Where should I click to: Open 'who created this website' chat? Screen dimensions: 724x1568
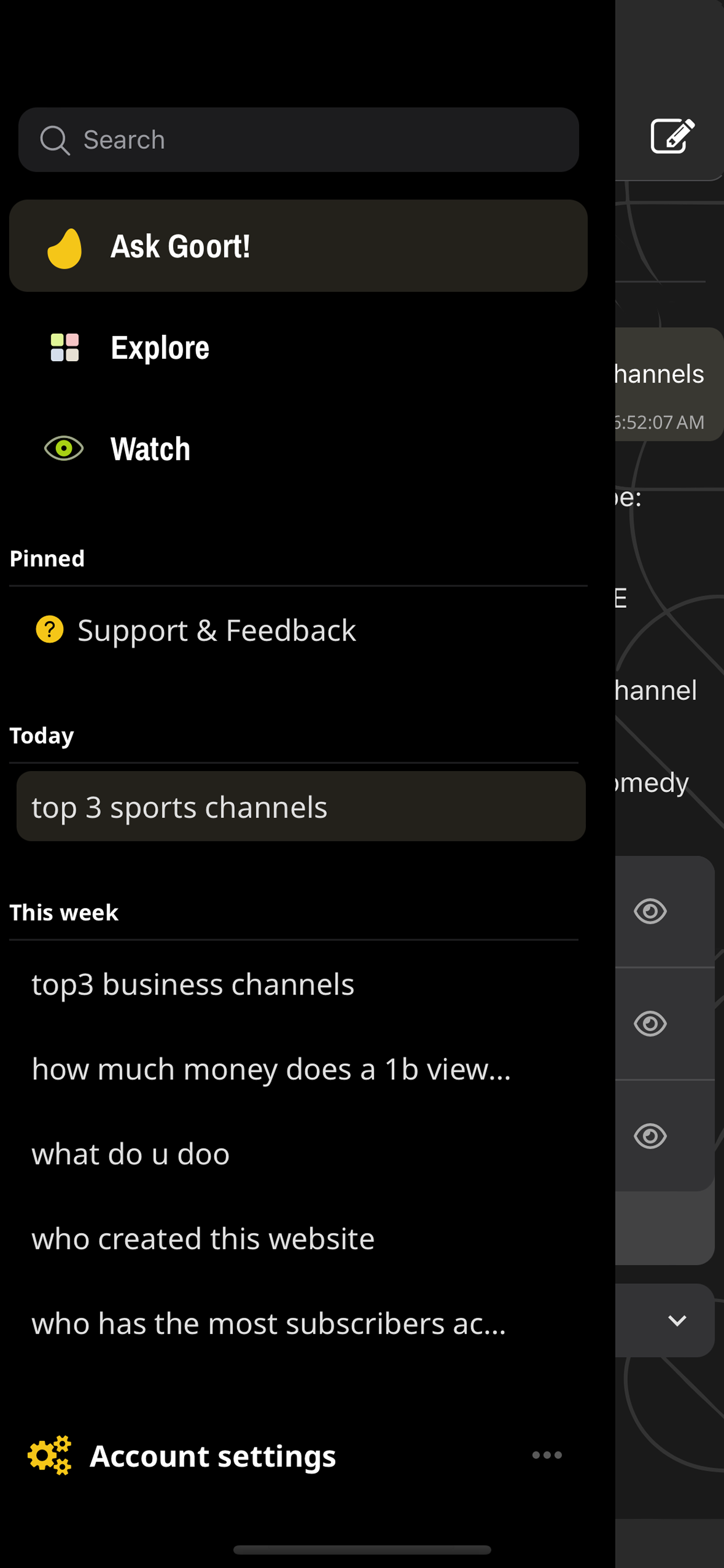(203, 1238)
